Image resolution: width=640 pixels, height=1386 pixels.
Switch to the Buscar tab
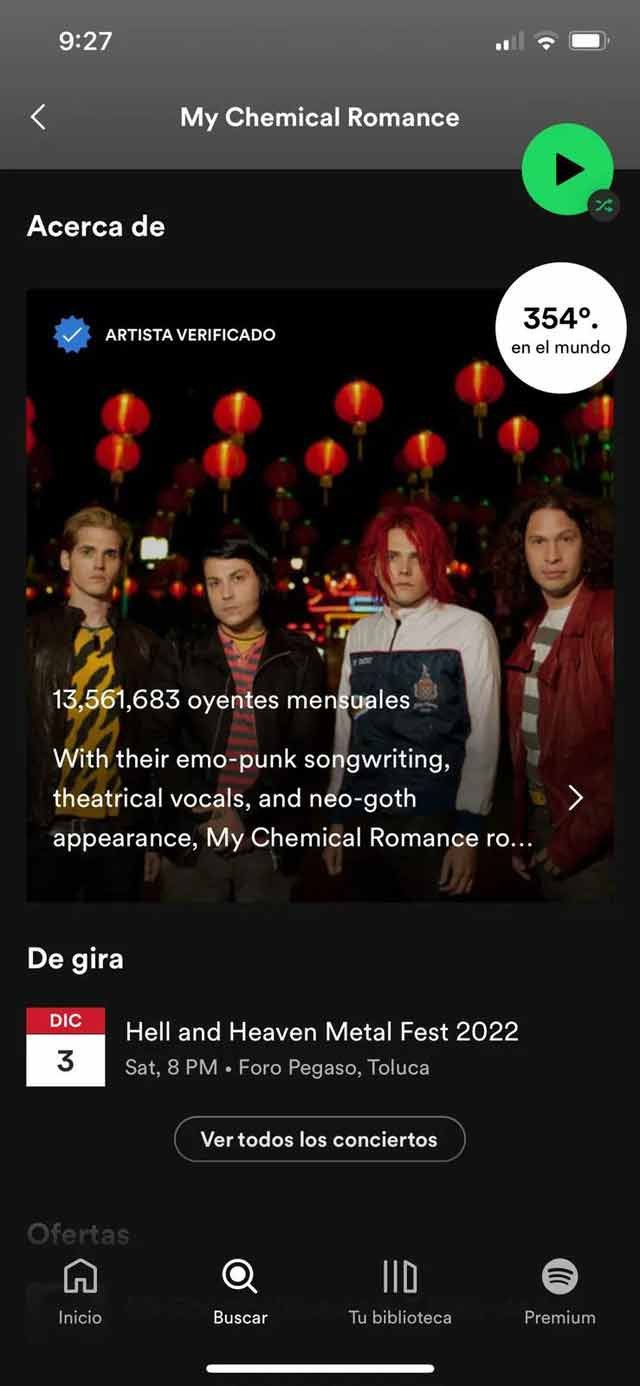pyautogui.click(x=240, y=1291)
